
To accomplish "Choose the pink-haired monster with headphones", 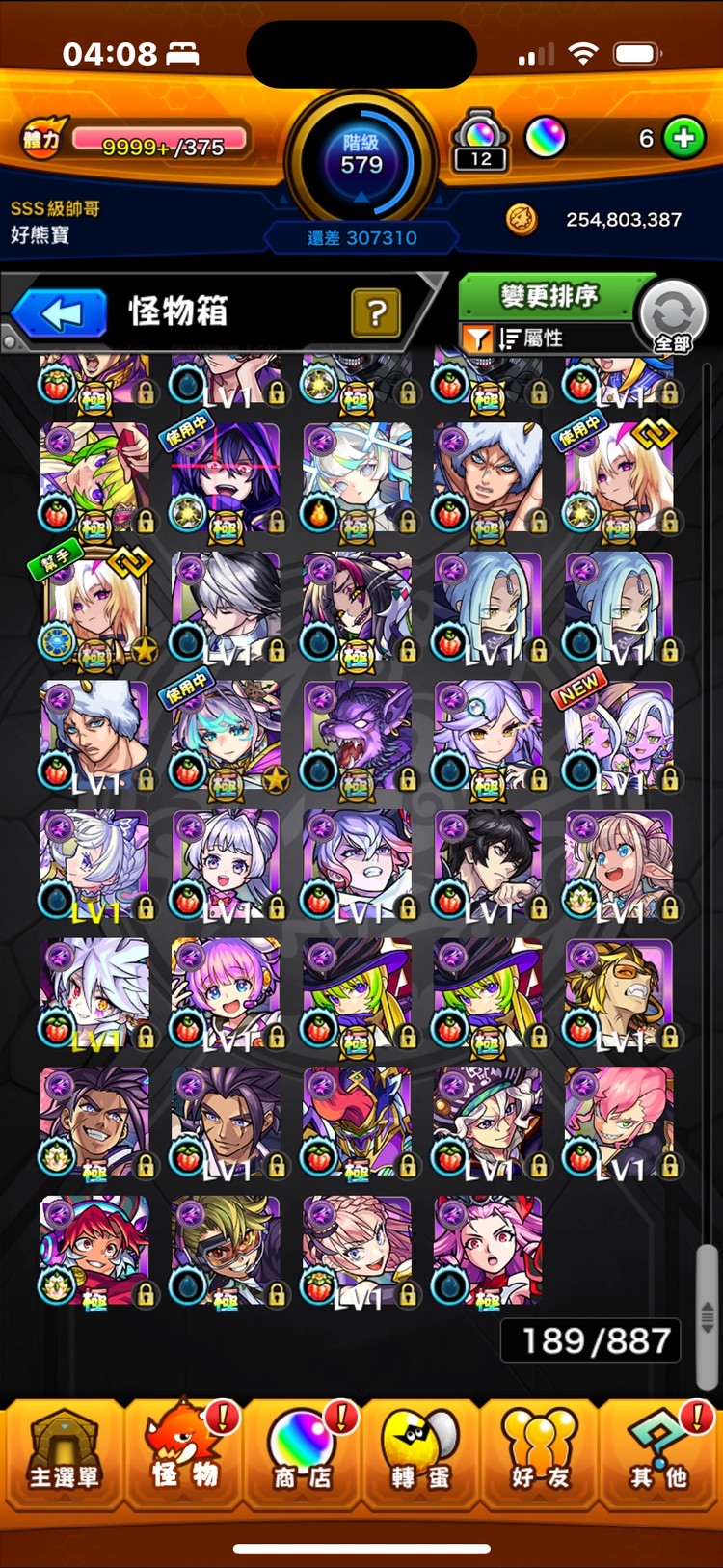I will pos(226,993).
